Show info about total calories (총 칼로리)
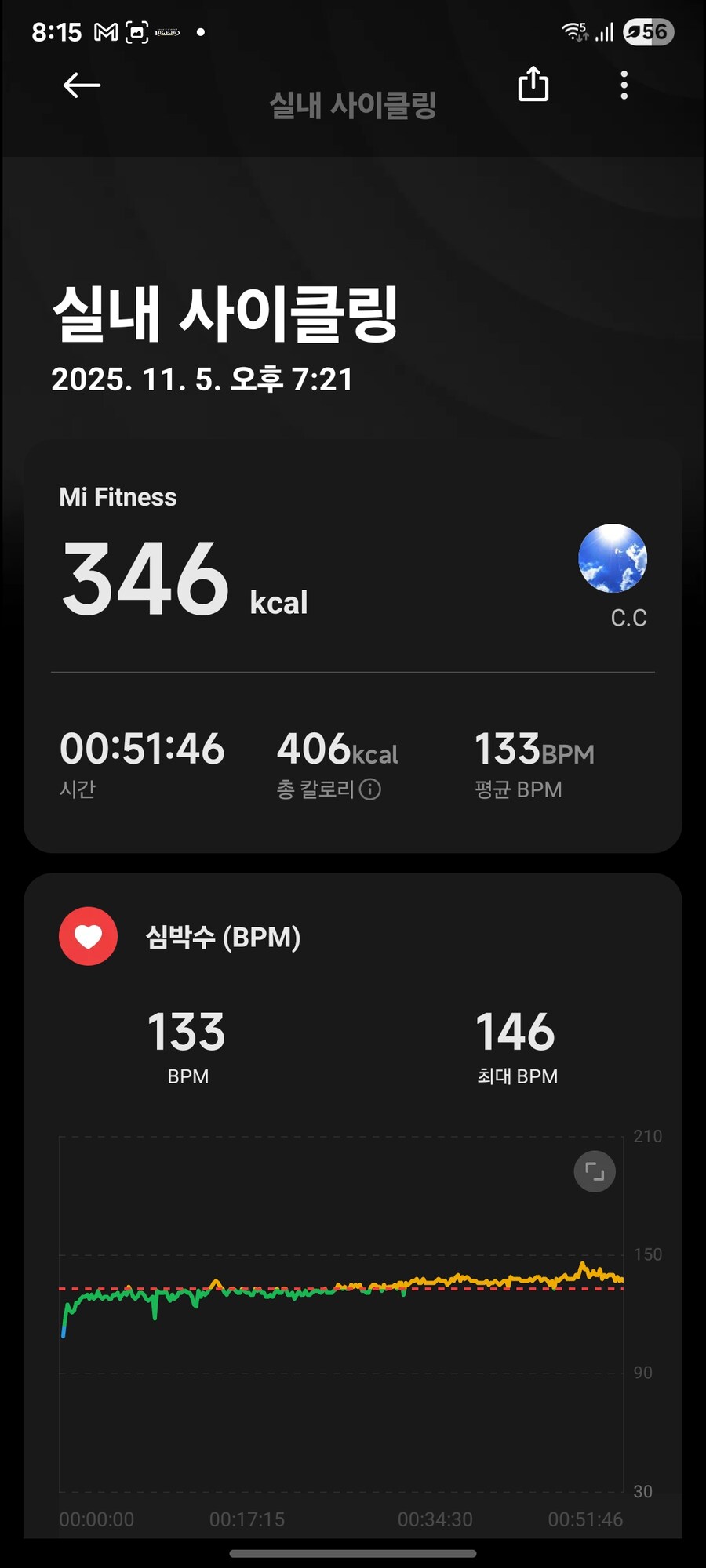 [370, 789]
